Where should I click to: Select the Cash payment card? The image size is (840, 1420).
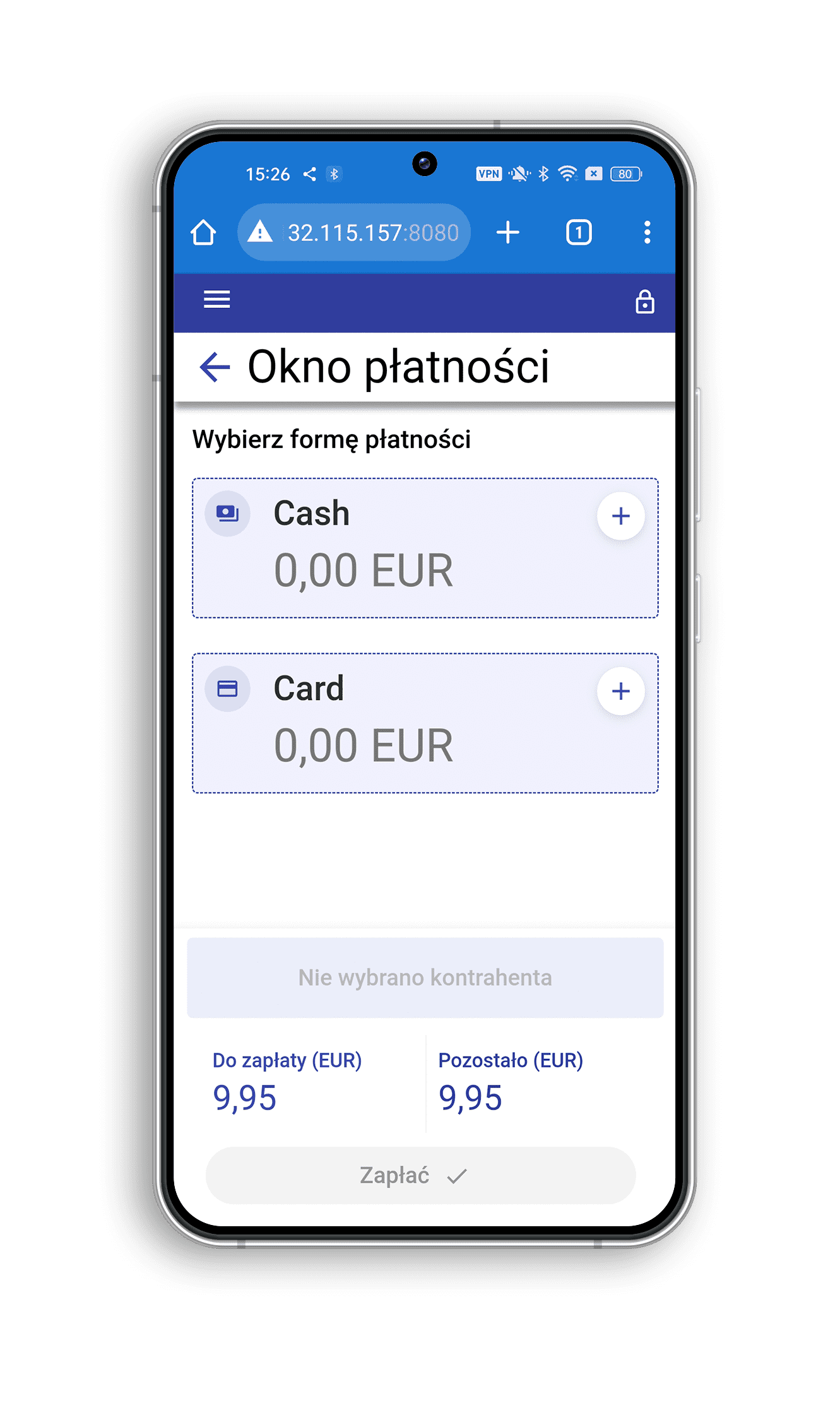pyautogui.click(x=425, y=548)
